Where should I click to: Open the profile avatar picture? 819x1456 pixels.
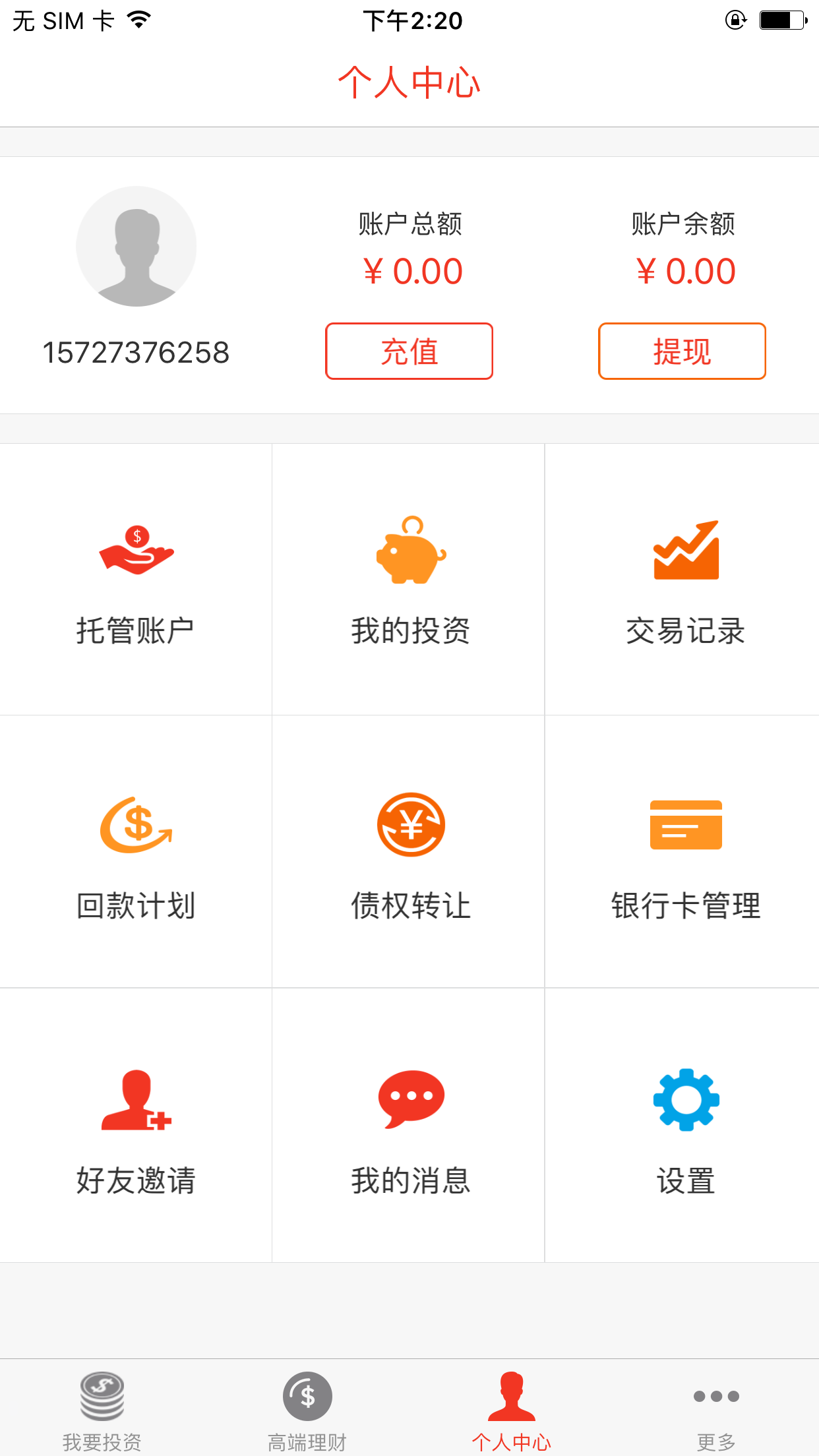136,246
